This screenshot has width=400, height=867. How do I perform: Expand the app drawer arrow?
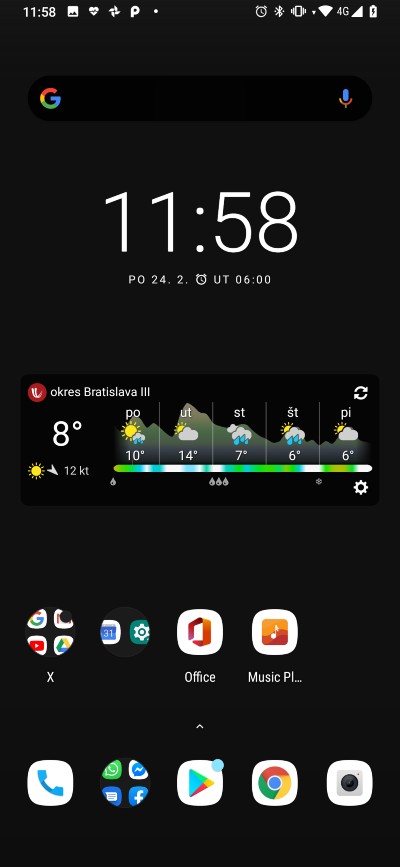pyautogui.click(x=200, y=727)
